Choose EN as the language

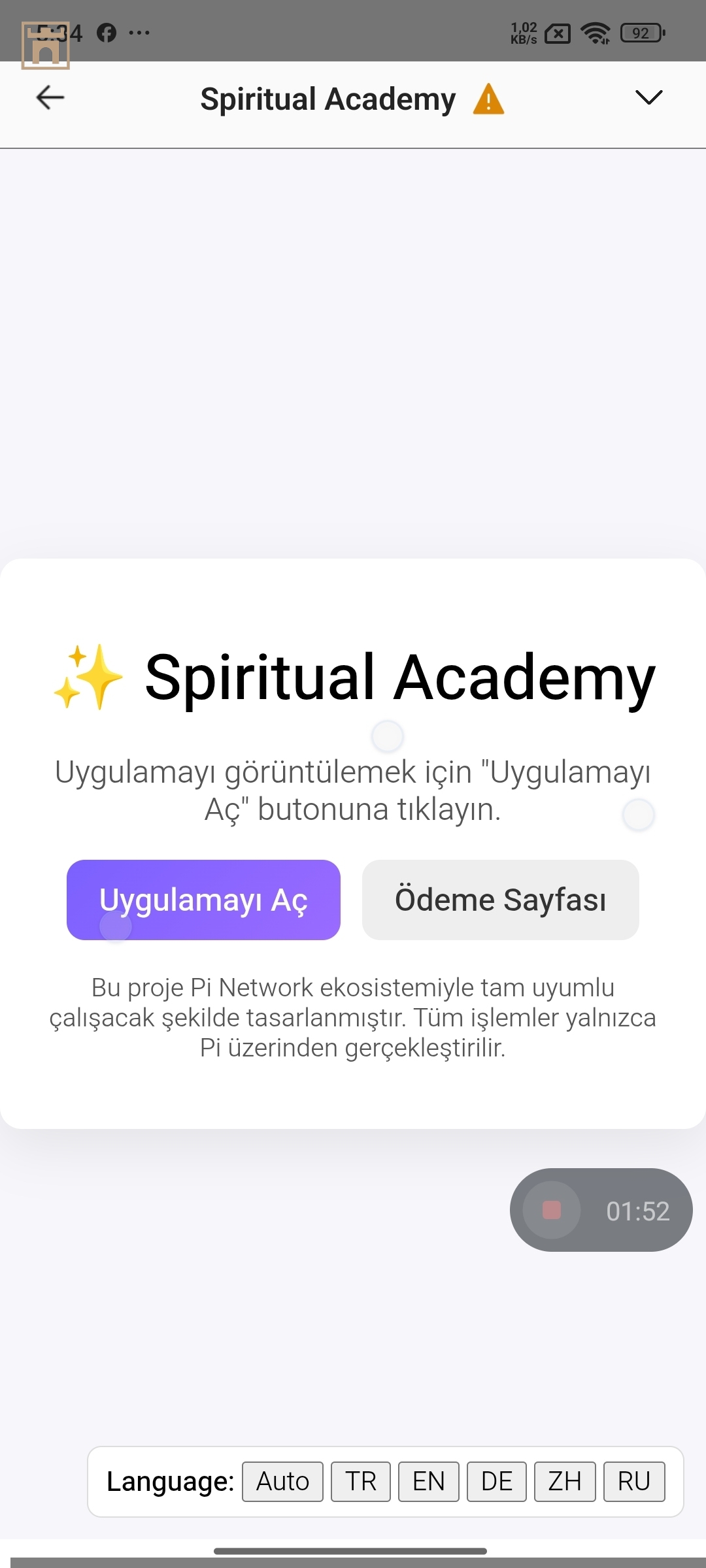428,1482
